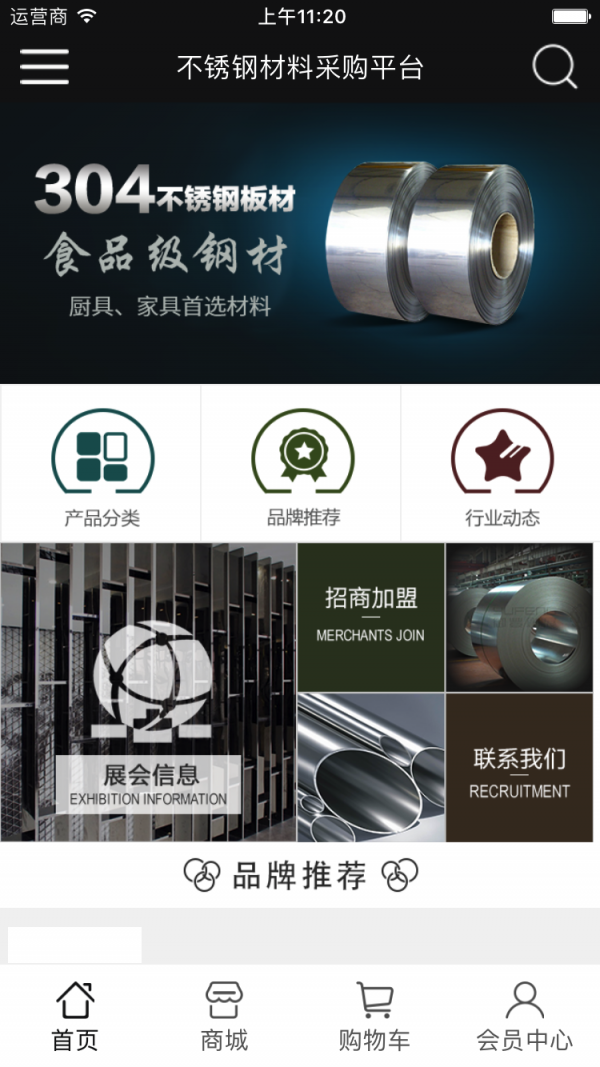Switch to the 购物车 cart tab
The height and width of the screenshot is (1067, 600).
coord(374,1016)
